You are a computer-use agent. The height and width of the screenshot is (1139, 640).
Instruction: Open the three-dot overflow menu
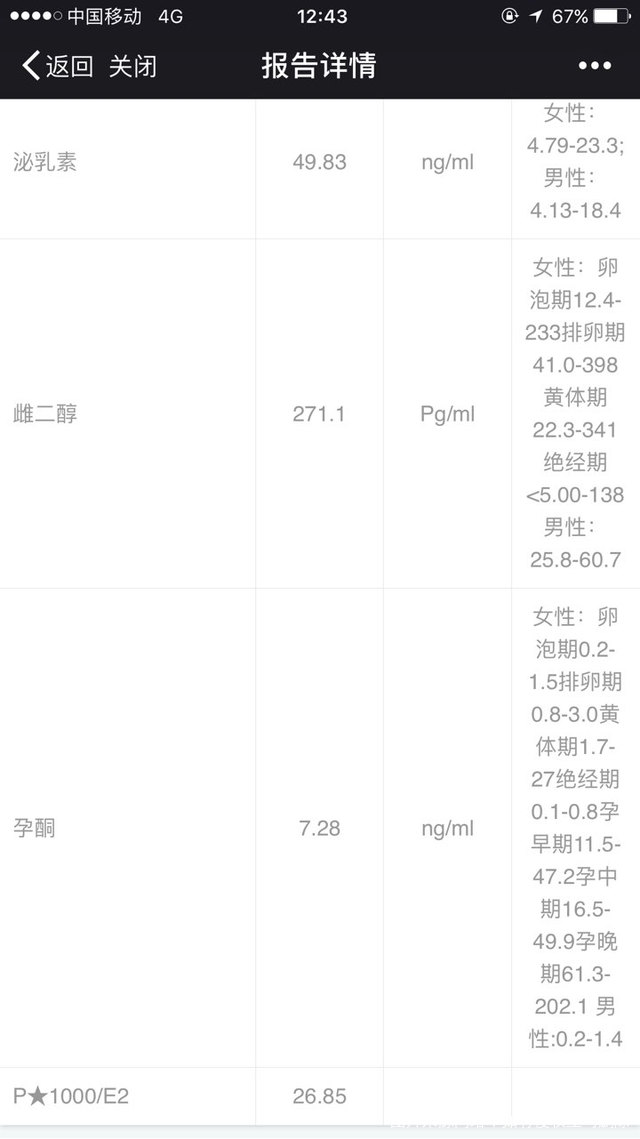point(594,66)
